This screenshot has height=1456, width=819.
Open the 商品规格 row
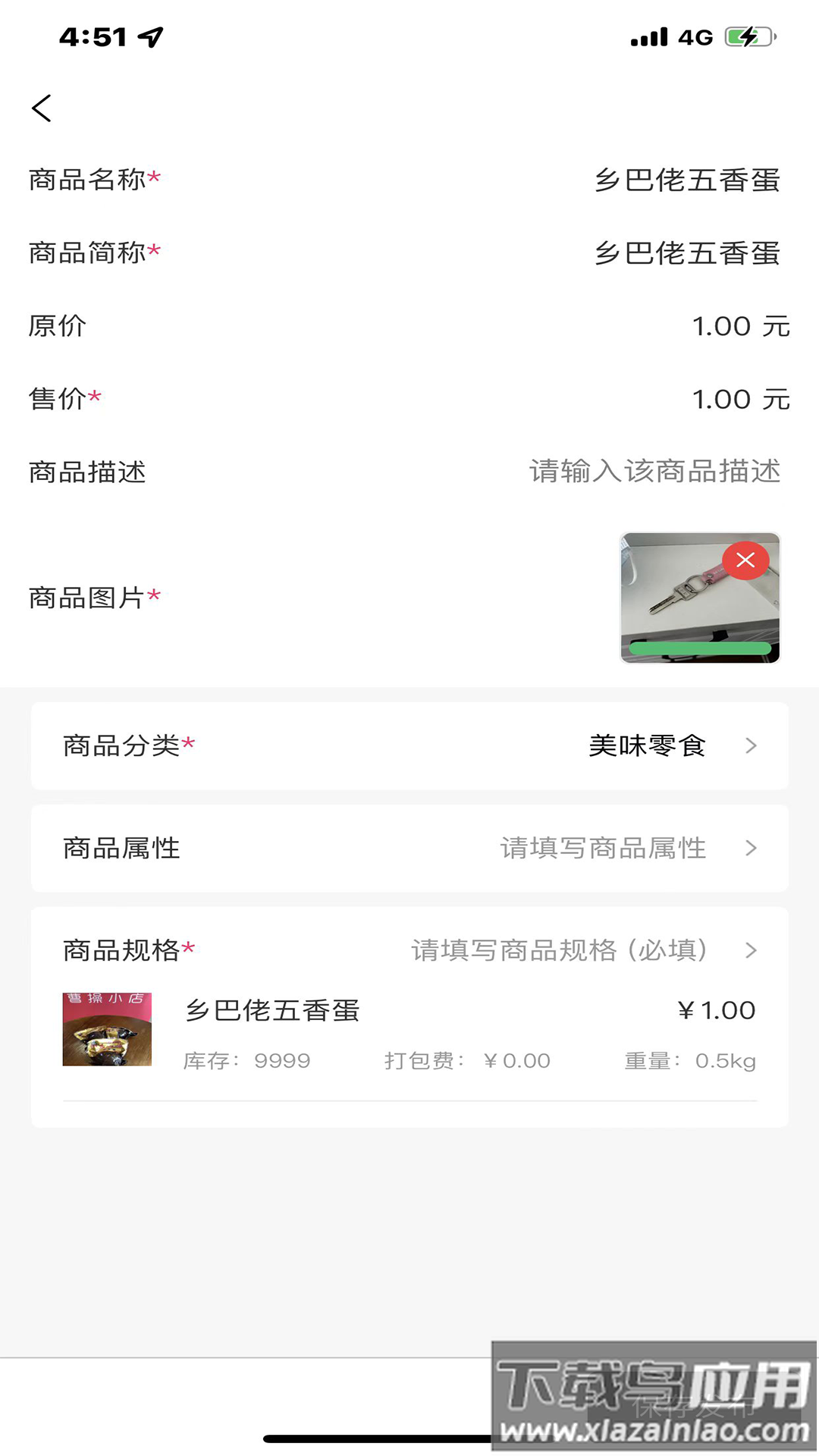pyautogui.click(x=409, y=950)
